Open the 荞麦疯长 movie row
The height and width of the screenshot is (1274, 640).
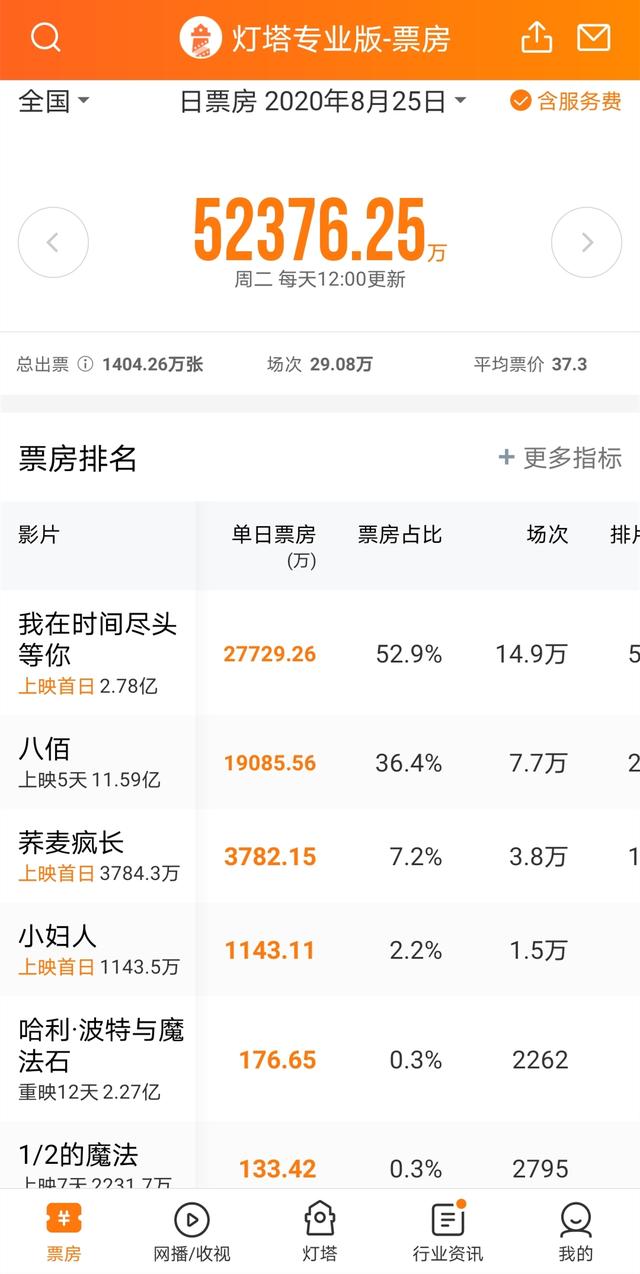pyautogui.click(x=320, y=856)
